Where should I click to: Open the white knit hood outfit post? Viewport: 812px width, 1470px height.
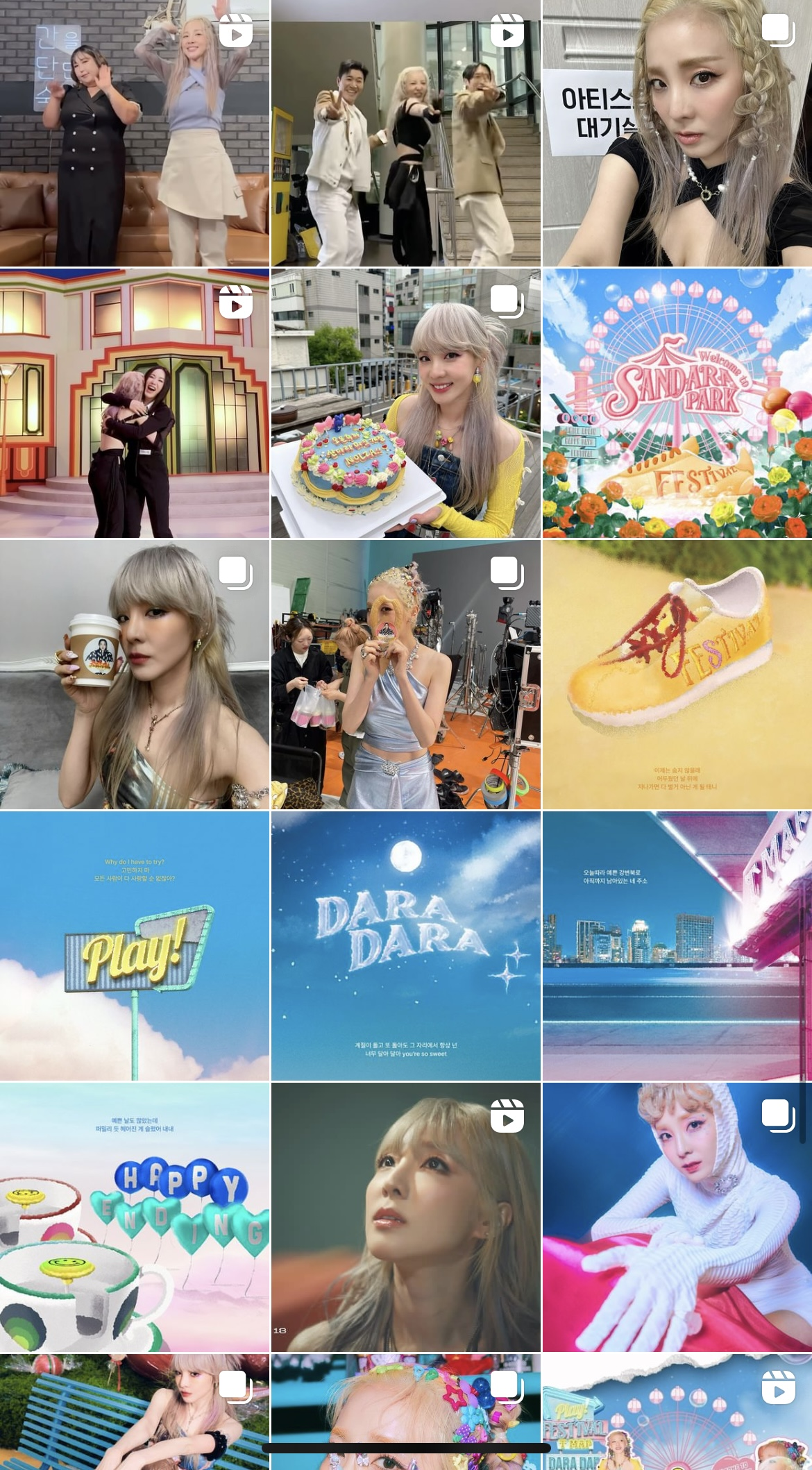tap(677, 1217)
